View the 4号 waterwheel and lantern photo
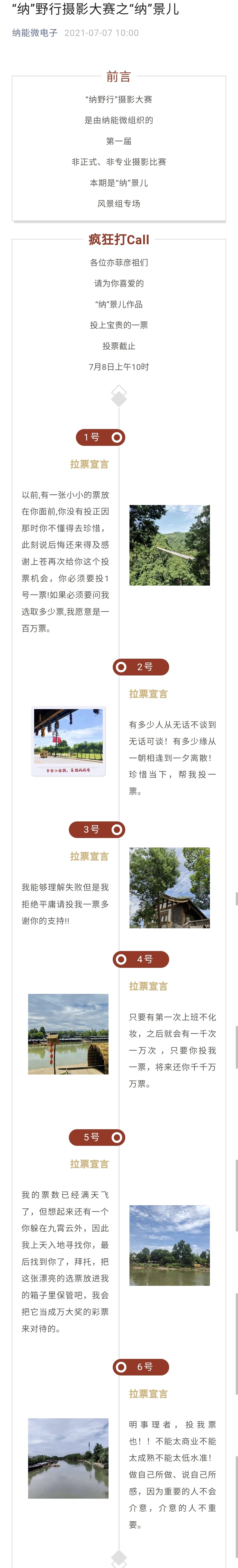Image resolution: width=238 pixels, height=1568 pixels. click(x=69, y=1034)
